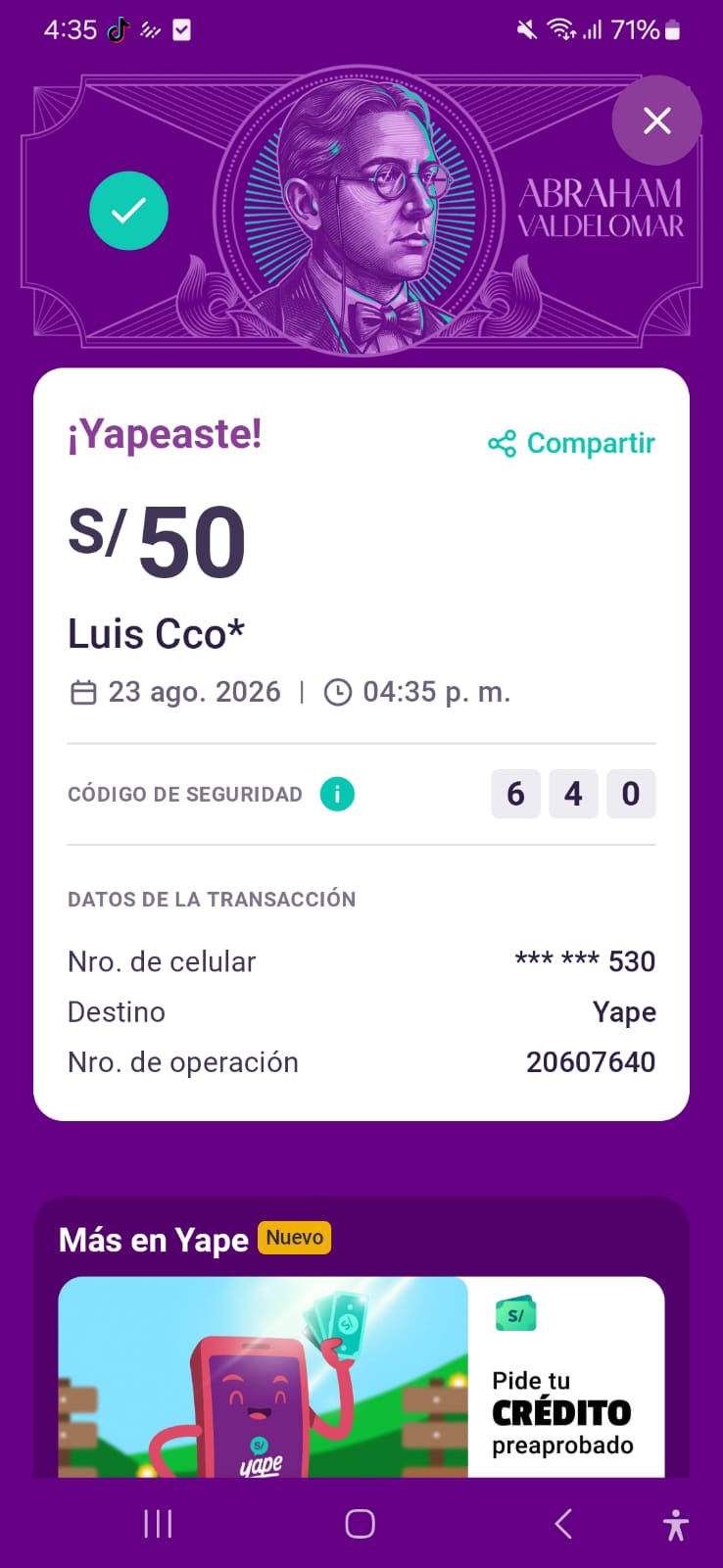Go to the home screen
This screenshot has height=1568, width=723.
click(361, 1524)
